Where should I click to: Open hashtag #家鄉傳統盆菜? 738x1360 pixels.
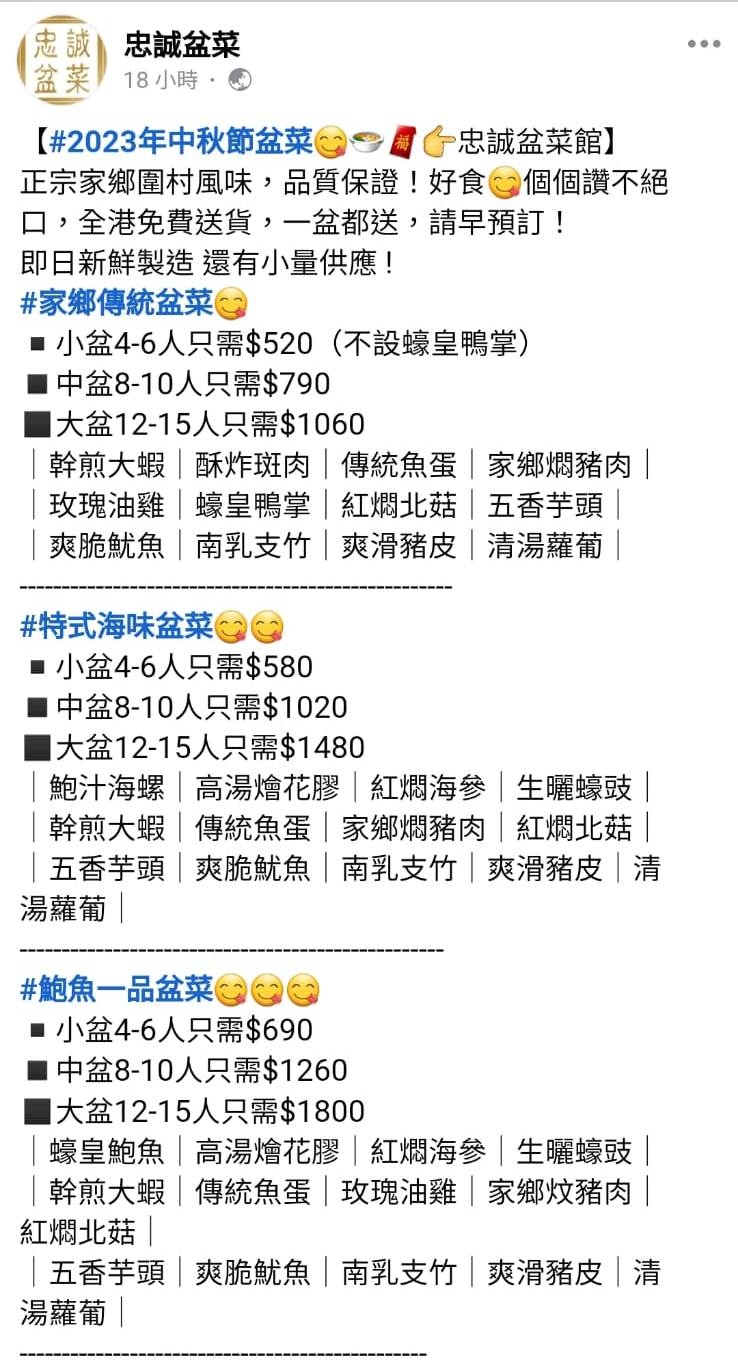click(117, 302)
